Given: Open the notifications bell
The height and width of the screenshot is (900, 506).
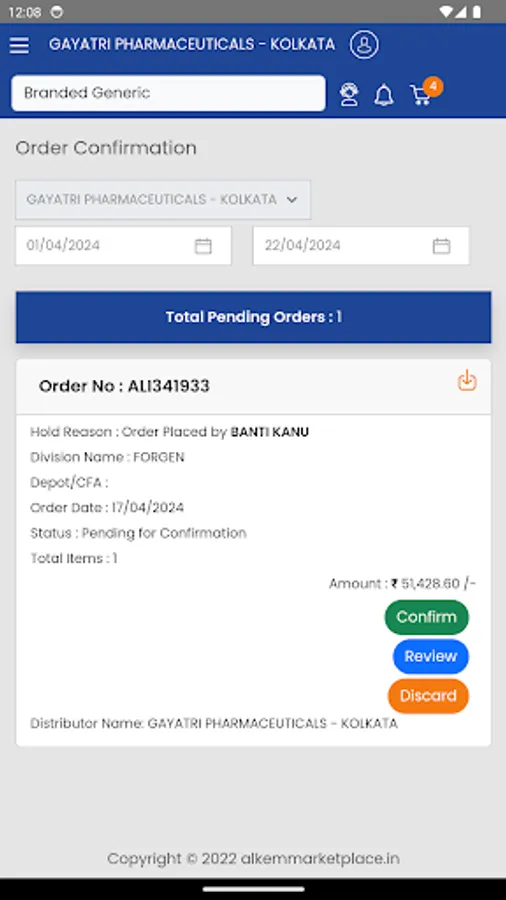Looking at the screenshot, I should 384,95.
